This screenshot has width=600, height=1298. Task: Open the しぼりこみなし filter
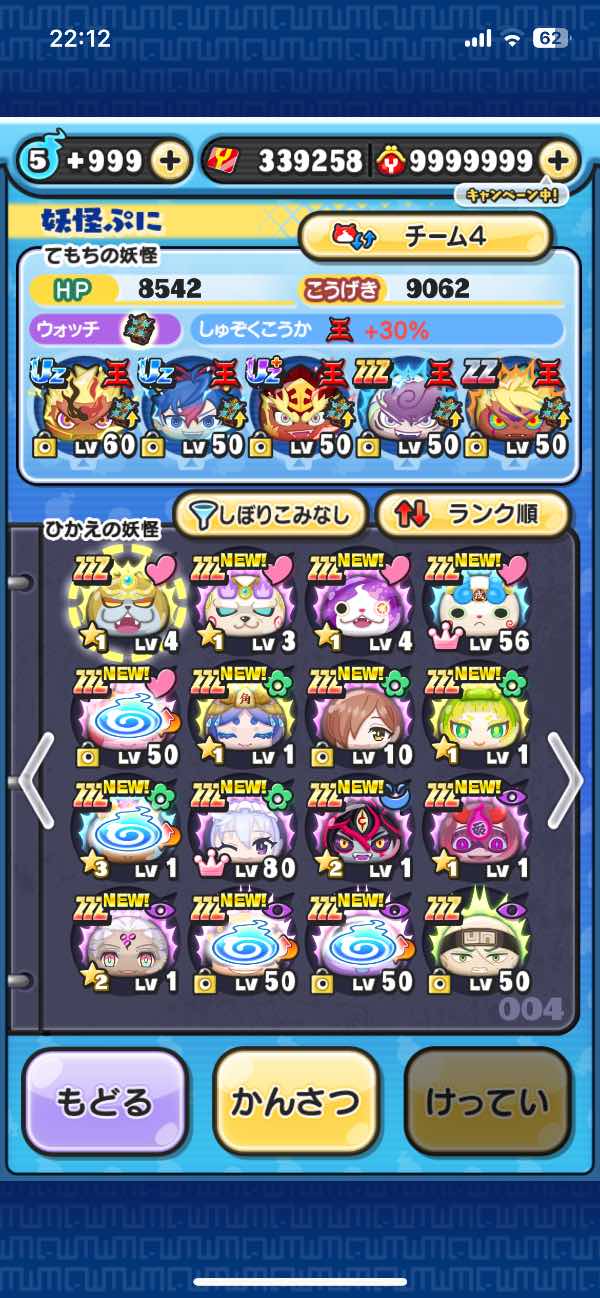(270, 515)
